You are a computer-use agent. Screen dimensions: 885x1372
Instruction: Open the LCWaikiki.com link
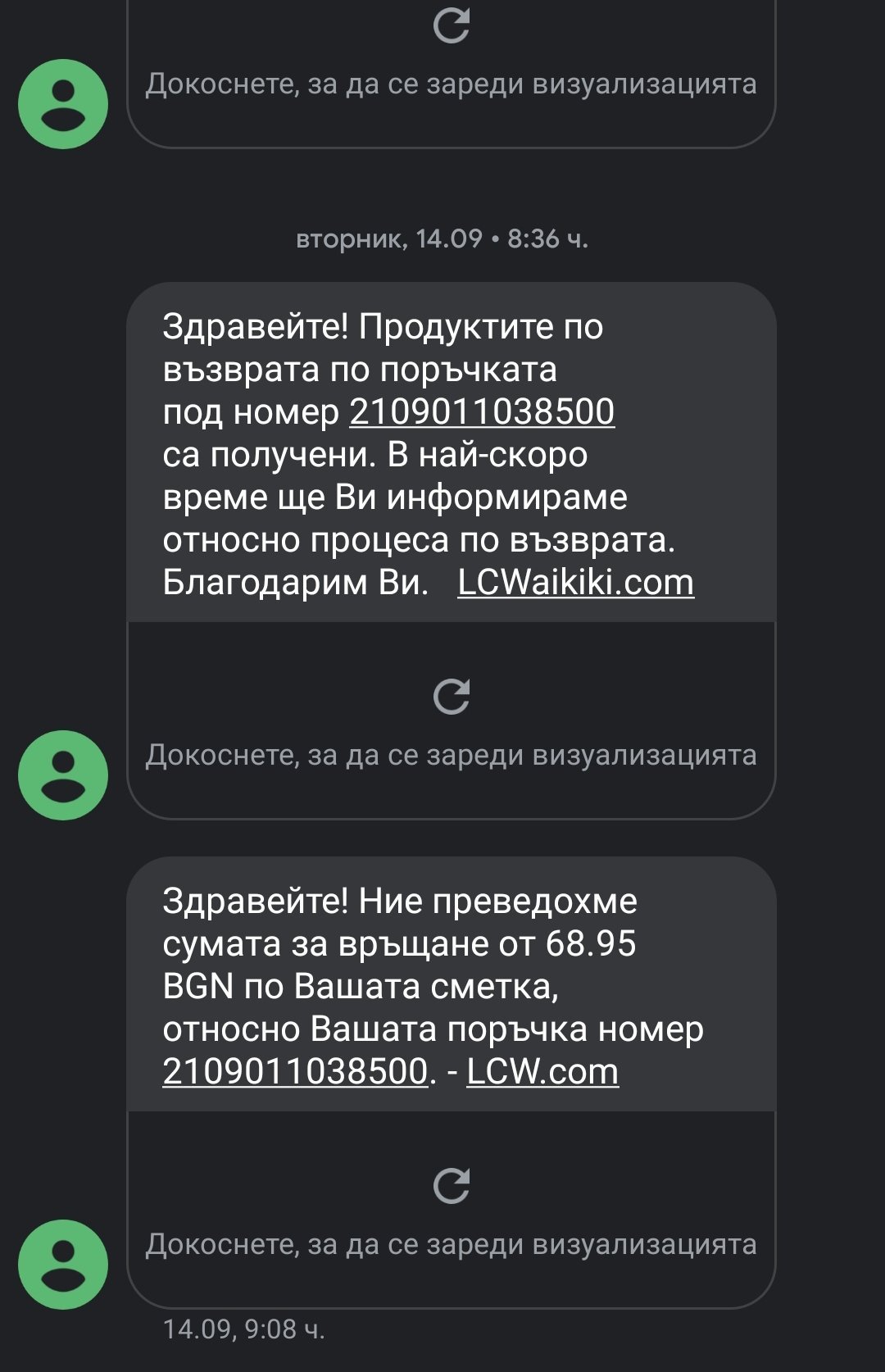pyautogui.click(x=575, y=583)
